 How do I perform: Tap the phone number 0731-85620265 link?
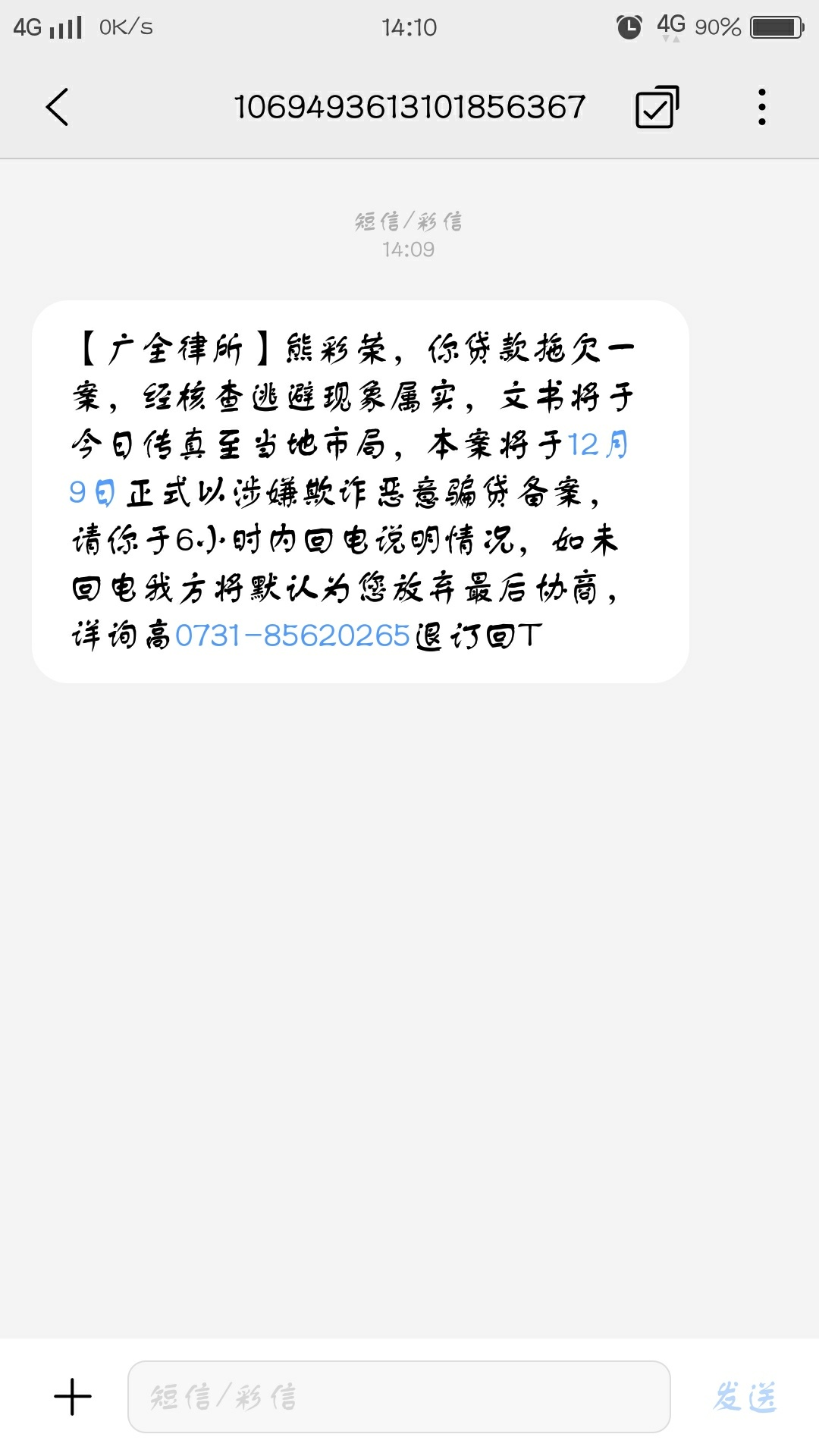click(293, 635)
